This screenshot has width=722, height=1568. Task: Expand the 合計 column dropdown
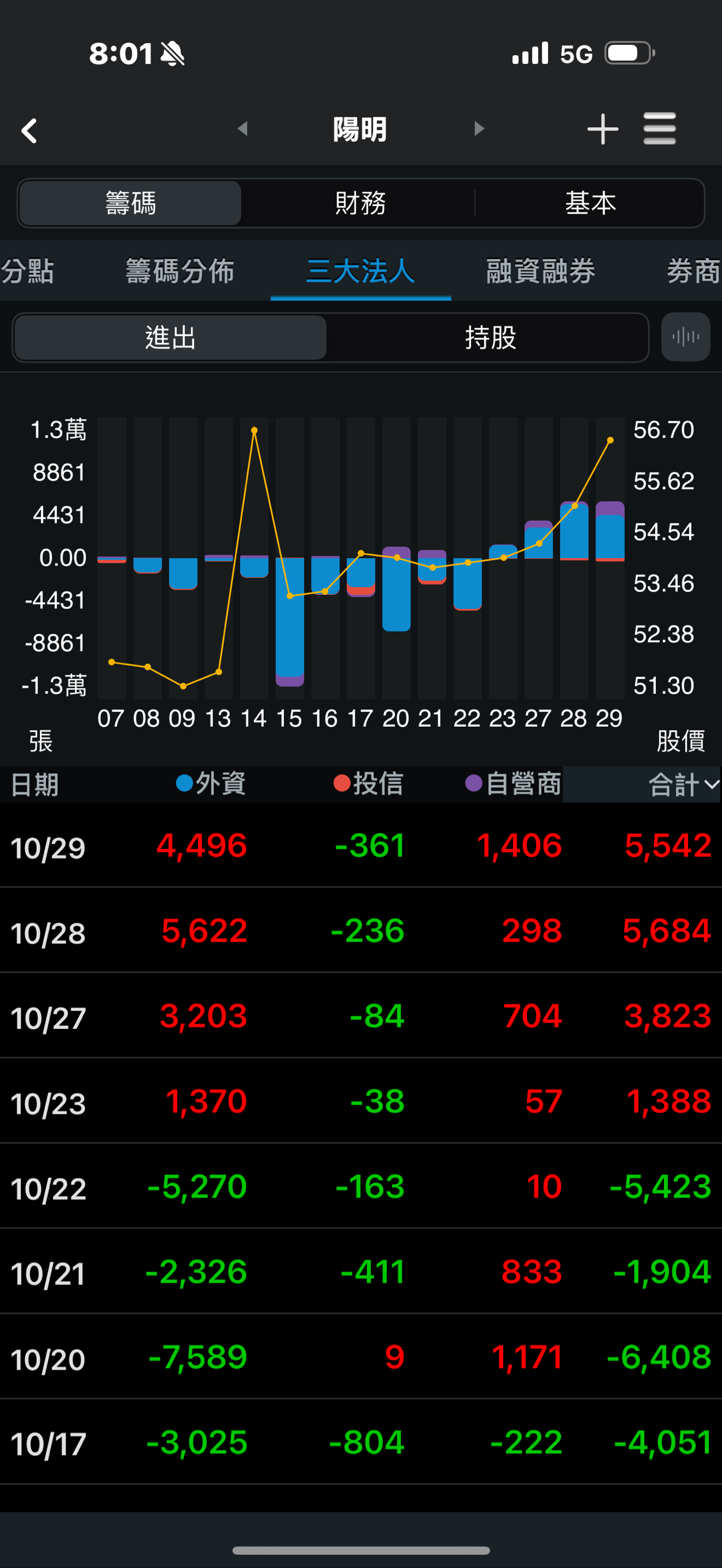point(682,785)
